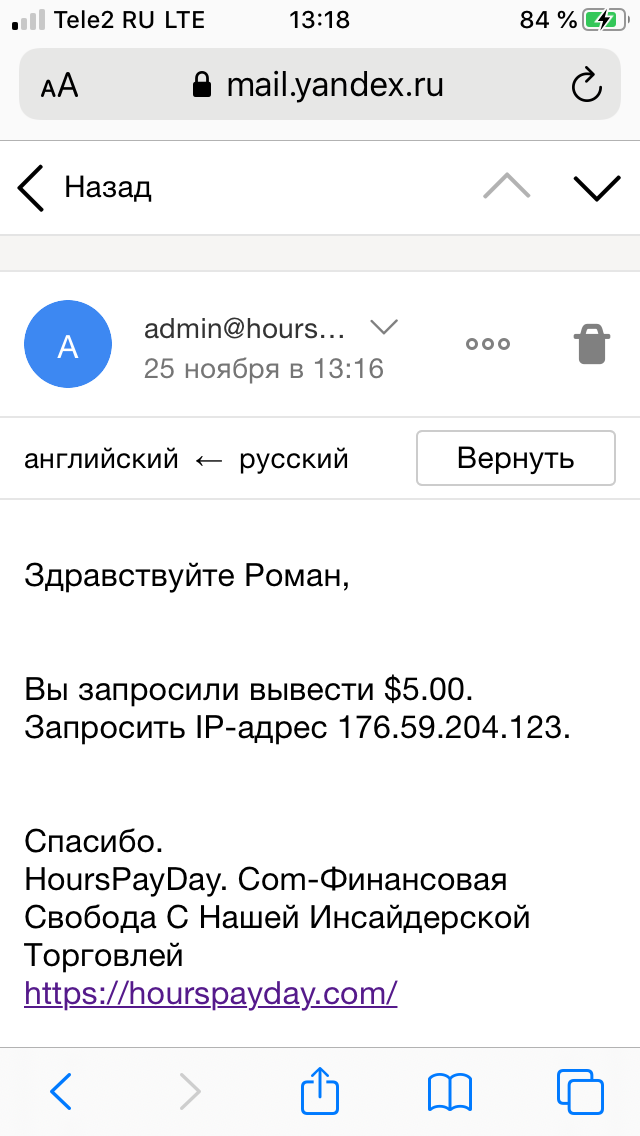Open the AA reader and text size menu
Viewport: 640px width, 1136px height.
pyautogui.click(x=59, y=86)
